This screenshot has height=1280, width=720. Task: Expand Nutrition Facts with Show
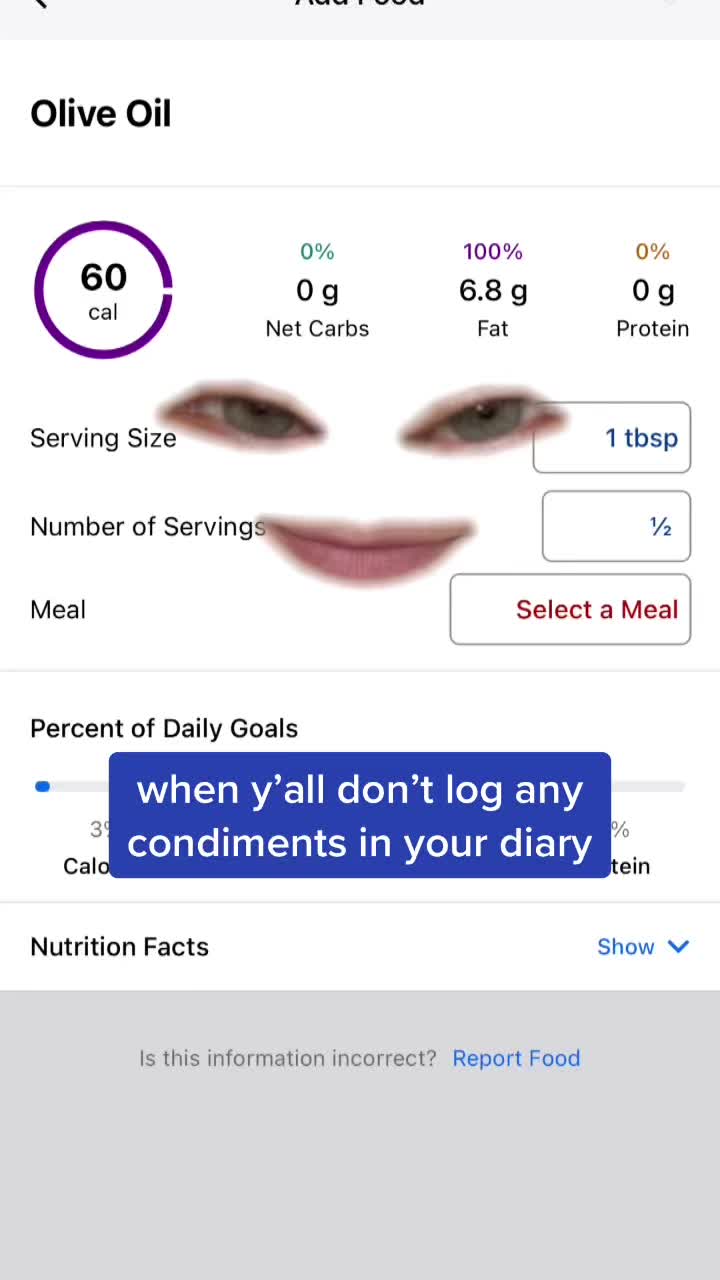[x=642, y=946]
